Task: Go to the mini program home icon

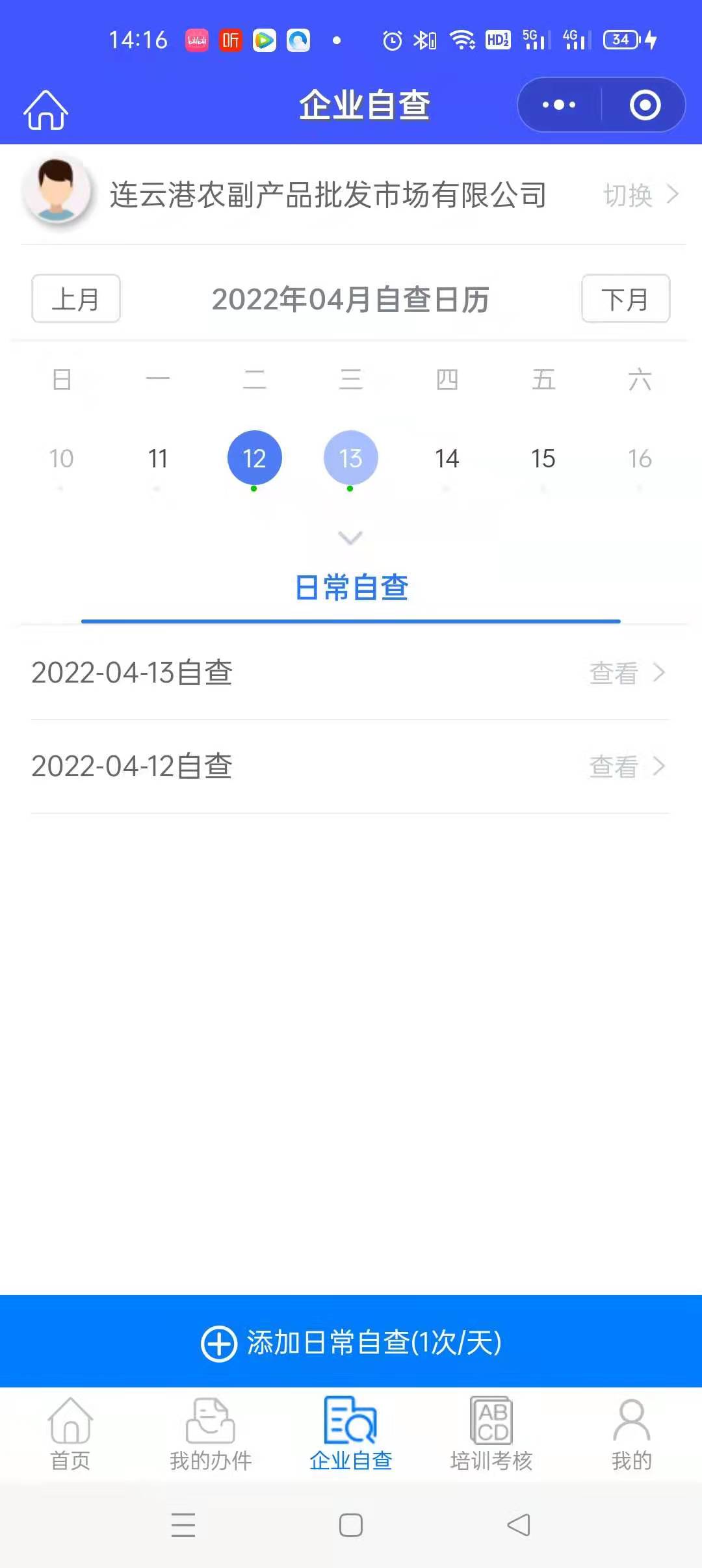Action: tap(45, 109)
